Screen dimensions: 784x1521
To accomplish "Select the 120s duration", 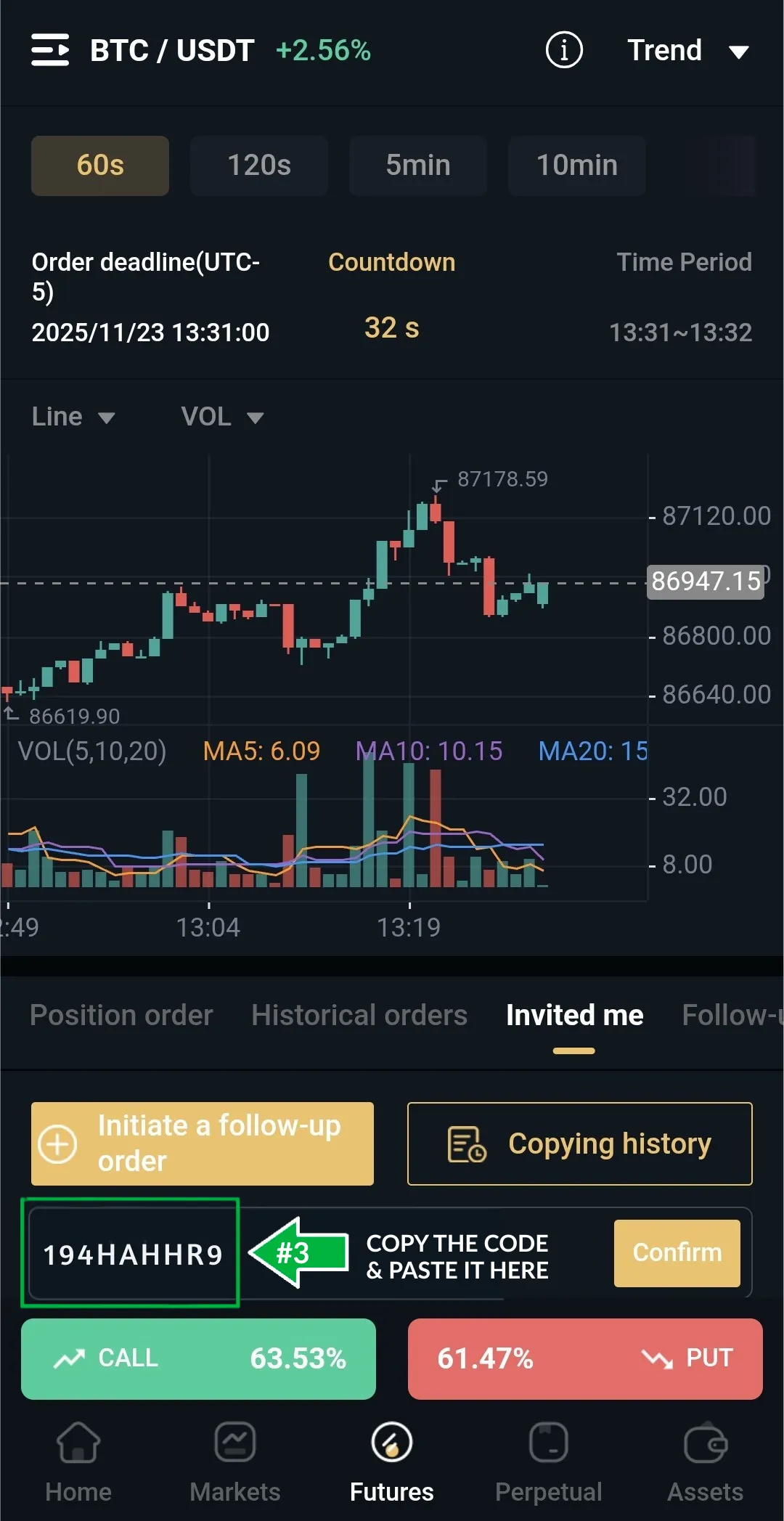I will pyautogui.click(x=259, y=166).
